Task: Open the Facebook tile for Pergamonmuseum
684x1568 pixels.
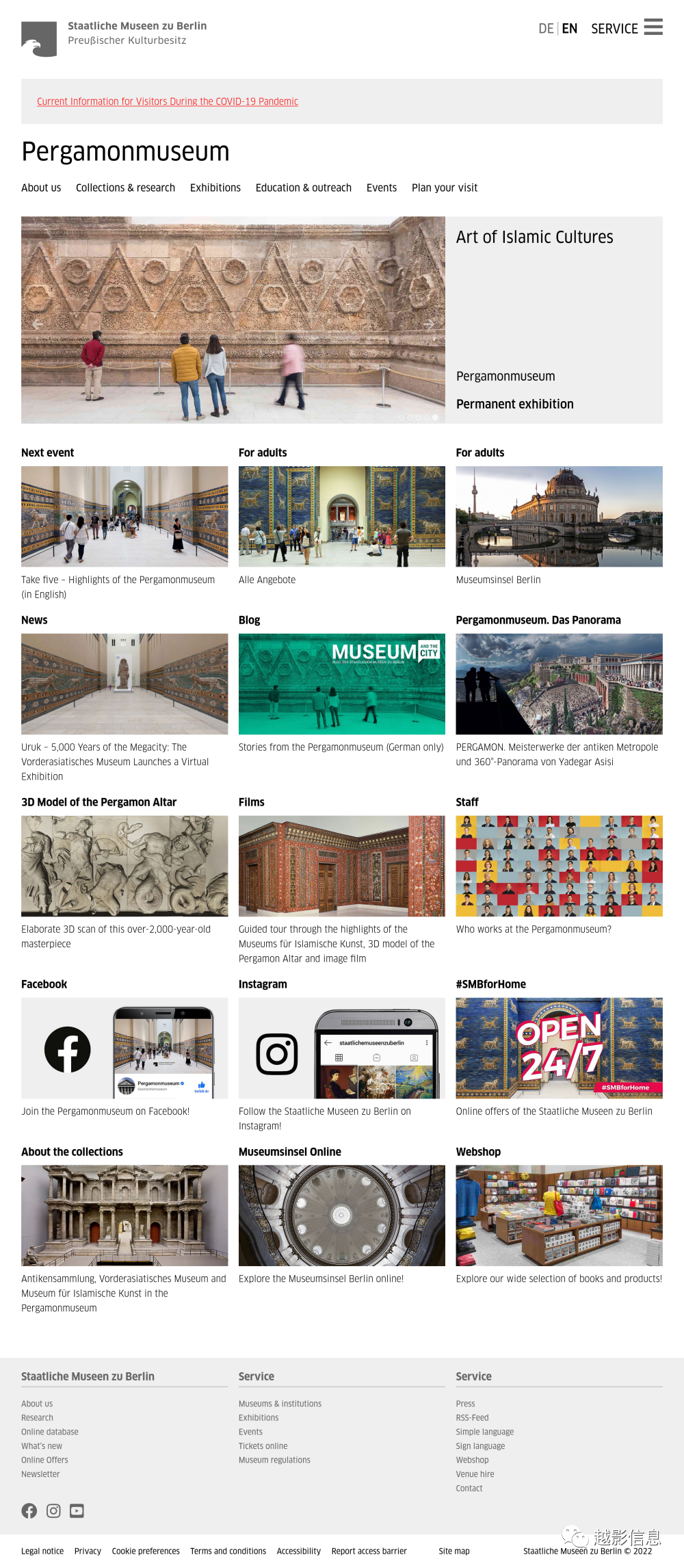Action: (124, 1048)
